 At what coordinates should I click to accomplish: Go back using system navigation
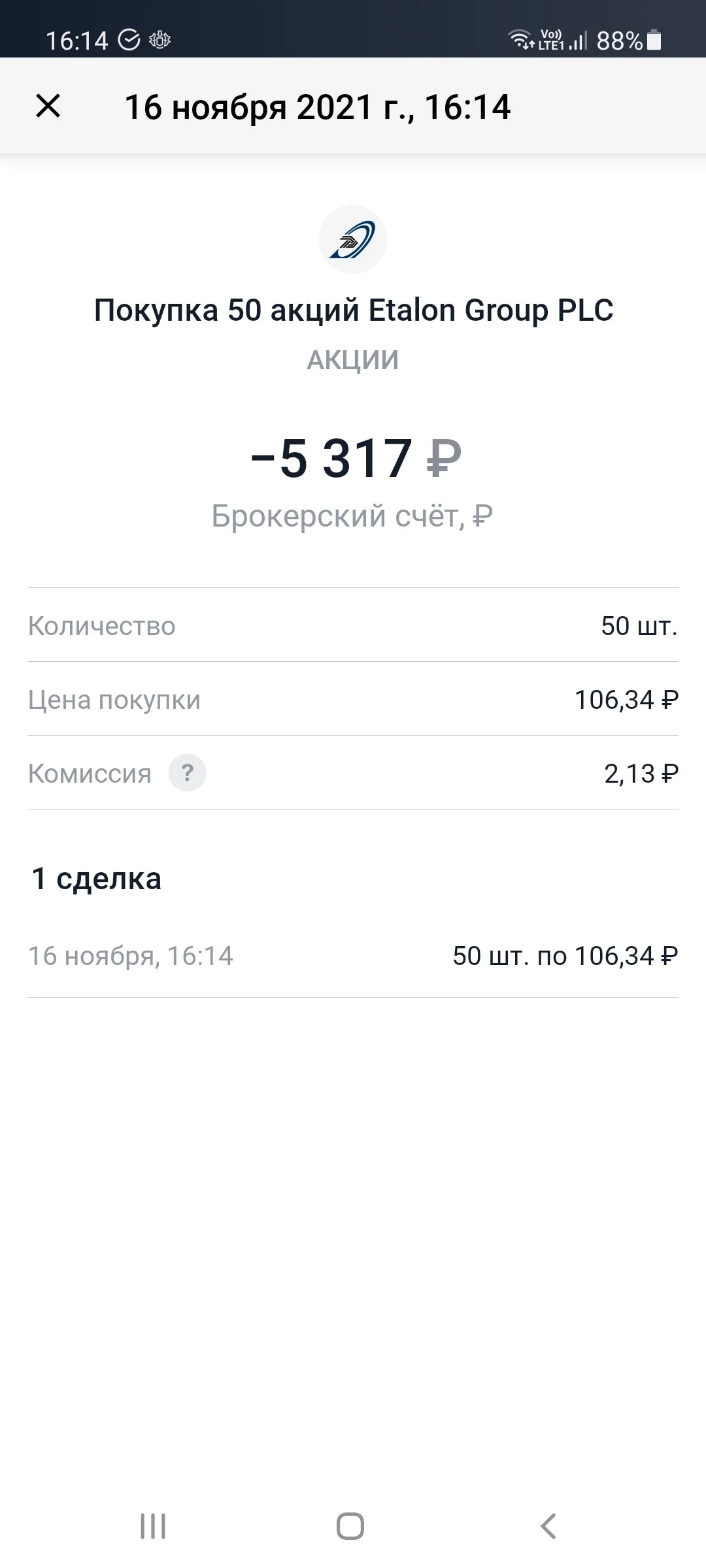point(548,1527)
